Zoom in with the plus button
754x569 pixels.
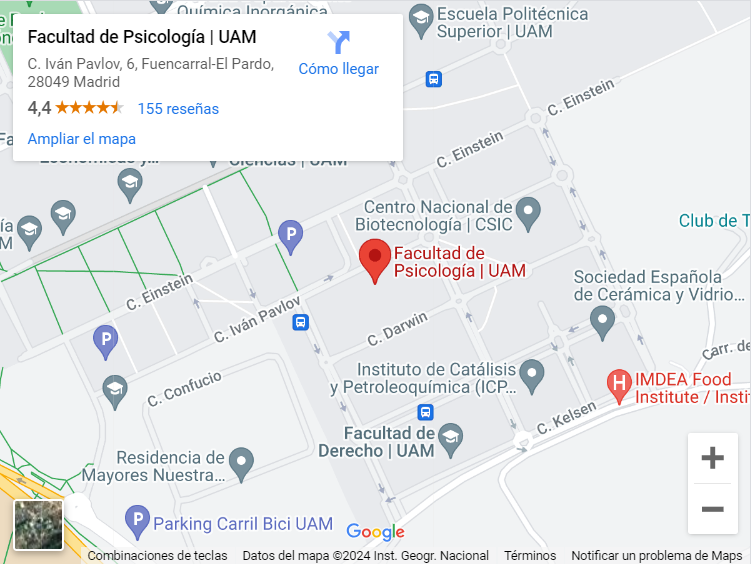click(712, 459)
